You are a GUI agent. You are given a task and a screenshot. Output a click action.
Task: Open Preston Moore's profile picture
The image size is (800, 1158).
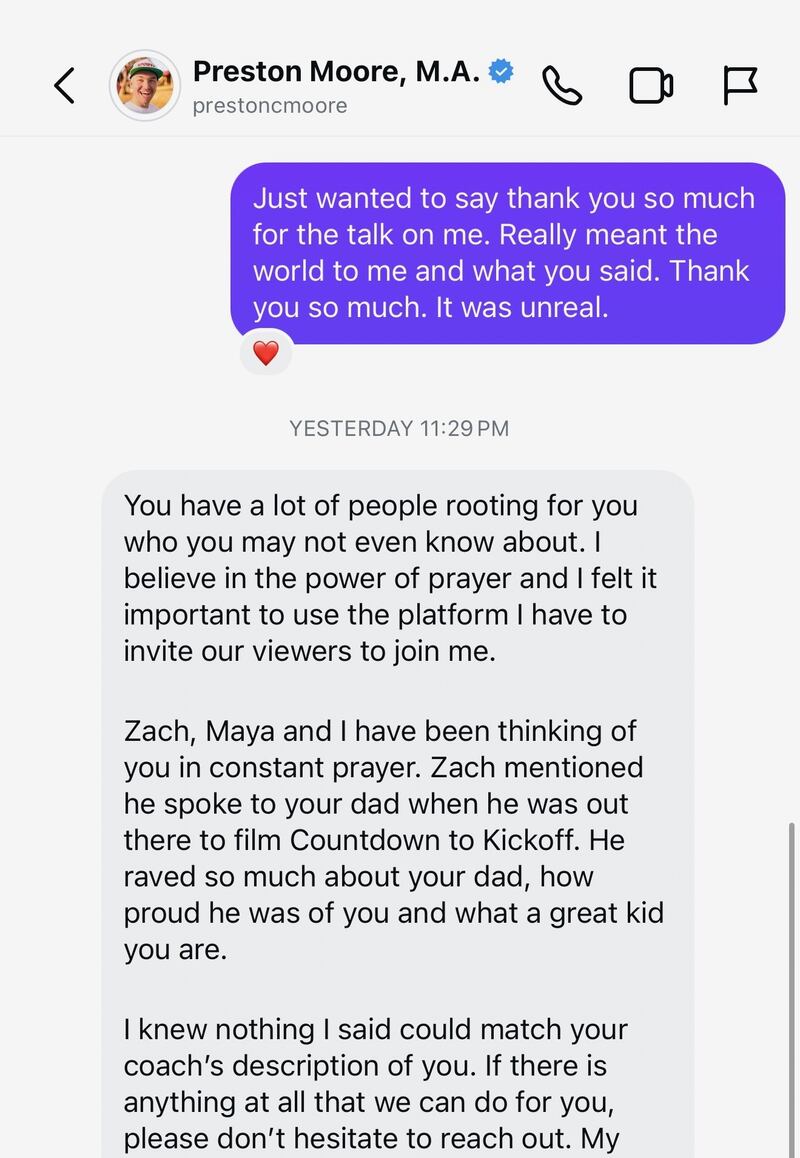point(144,86)
